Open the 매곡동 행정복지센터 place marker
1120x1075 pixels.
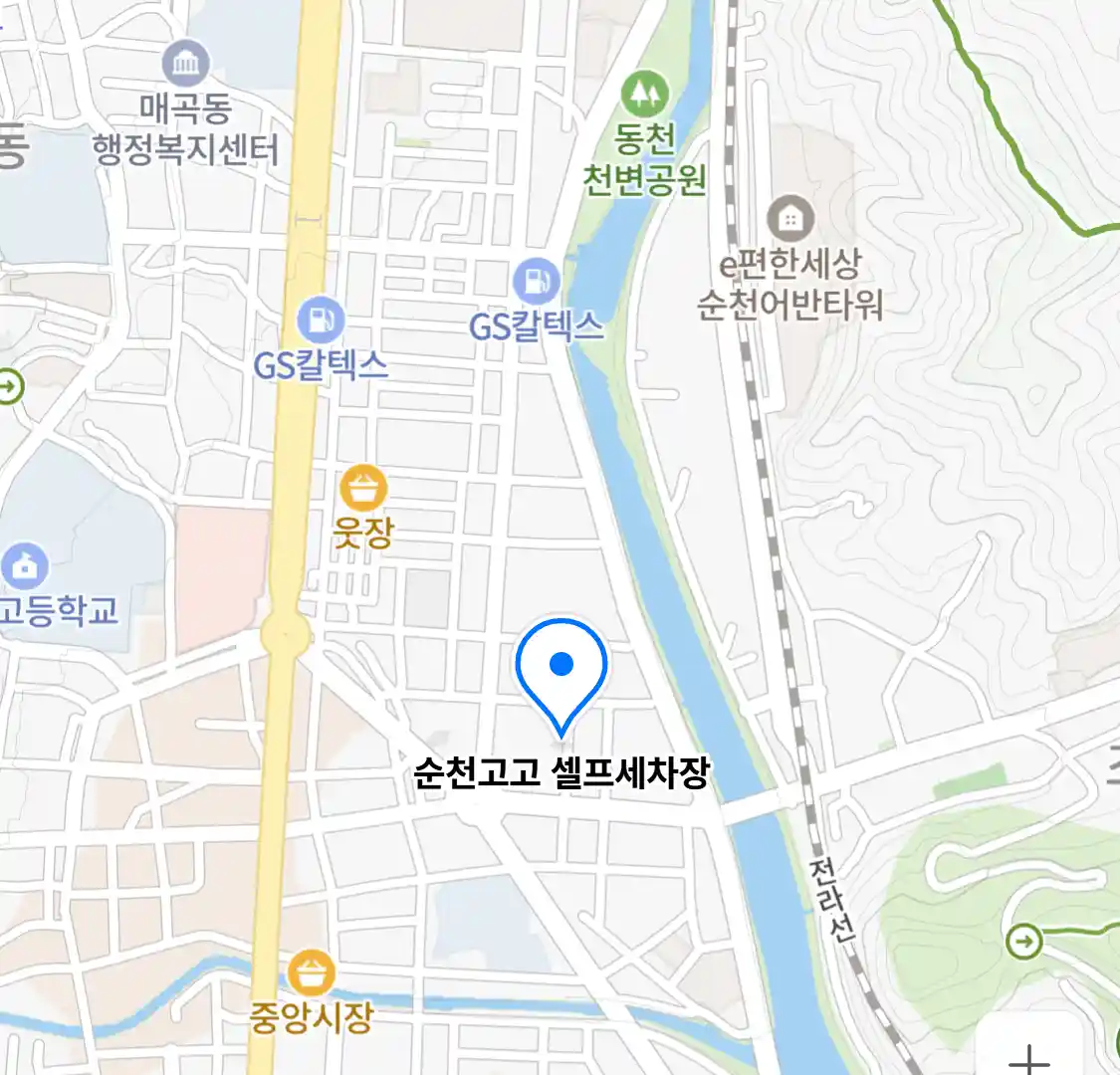(x=185, y=65)
